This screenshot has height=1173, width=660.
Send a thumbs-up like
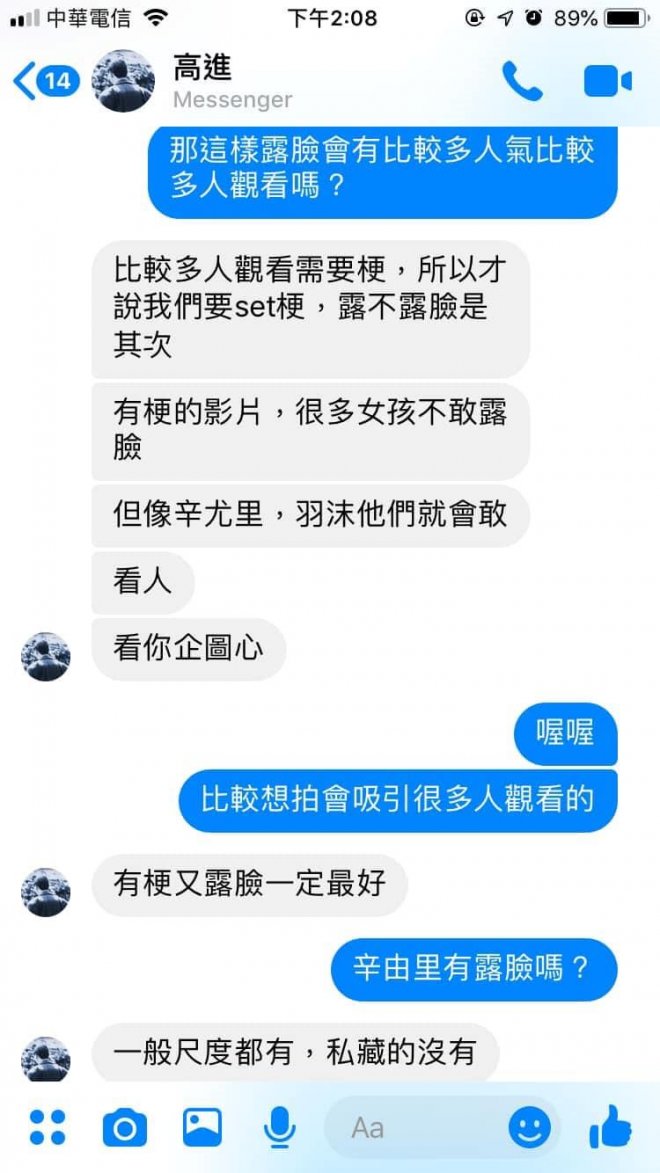click(610, 1127)
